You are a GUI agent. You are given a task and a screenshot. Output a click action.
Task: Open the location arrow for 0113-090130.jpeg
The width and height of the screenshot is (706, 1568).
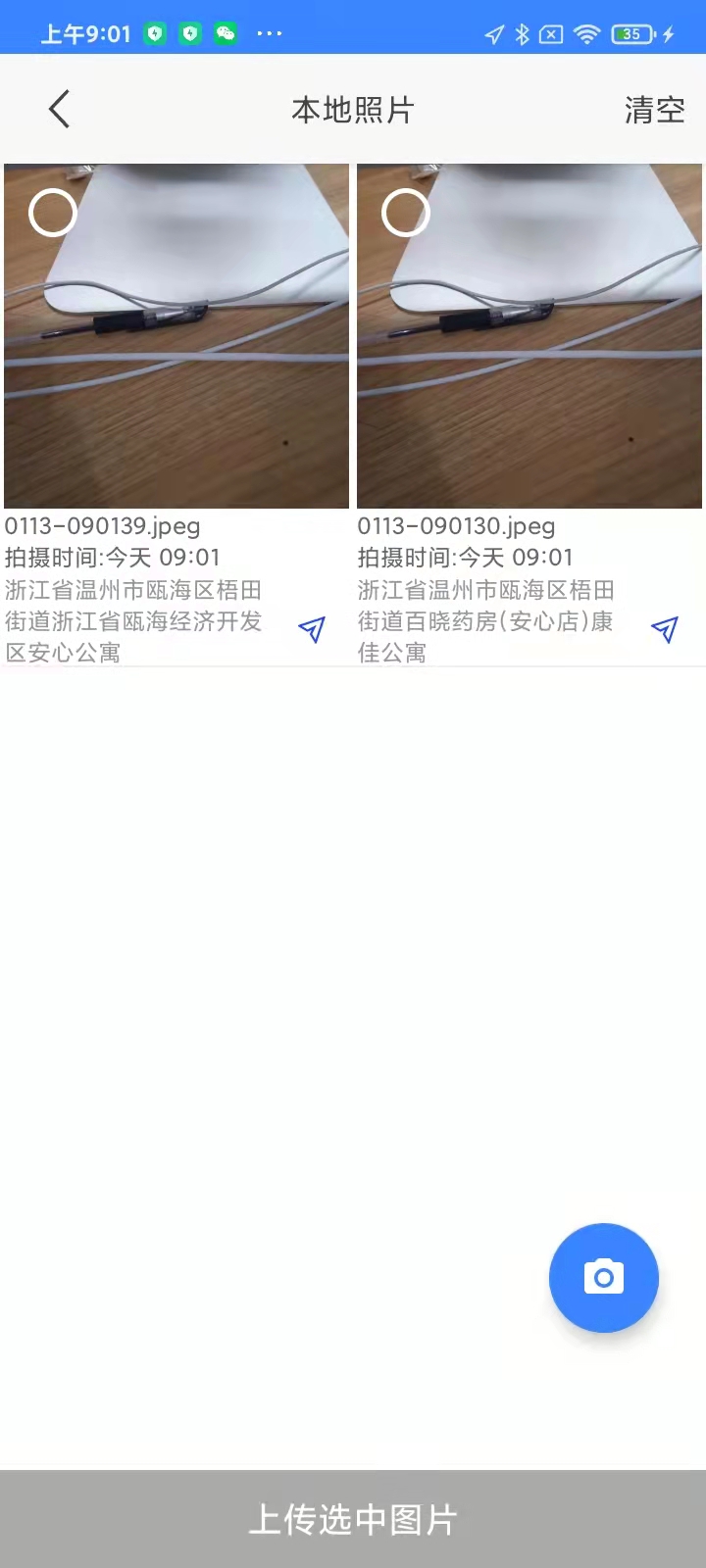665,629
